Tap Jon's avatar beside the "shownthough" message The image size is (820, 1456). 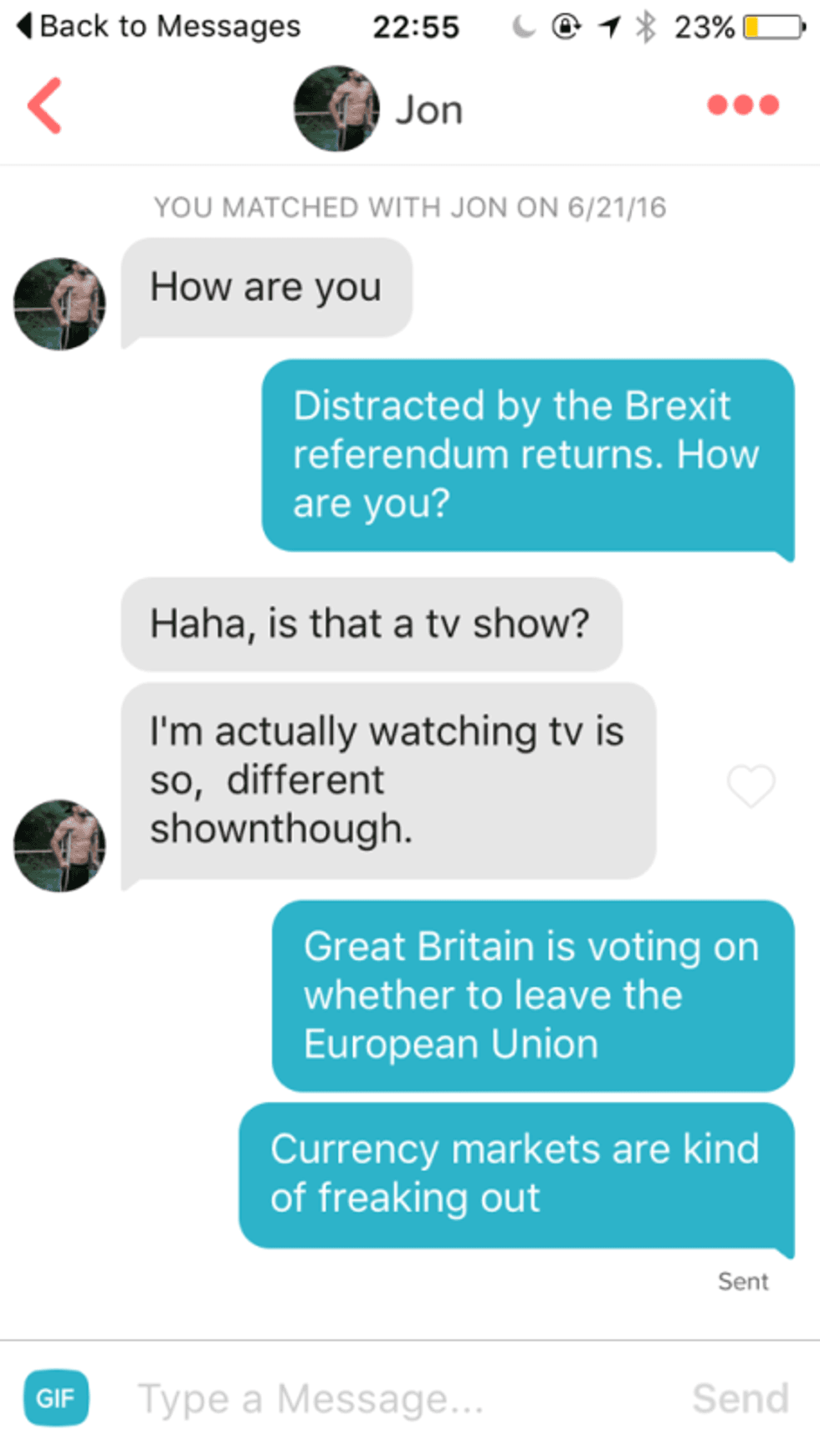(x=59, y=846)
